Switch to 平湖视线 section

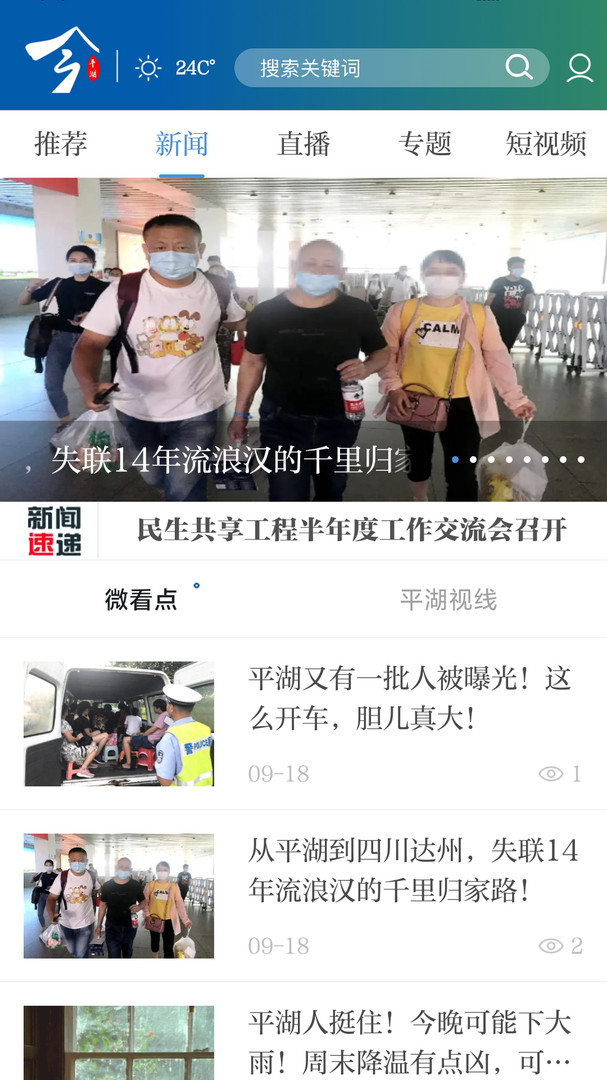(x=448, y=600)
